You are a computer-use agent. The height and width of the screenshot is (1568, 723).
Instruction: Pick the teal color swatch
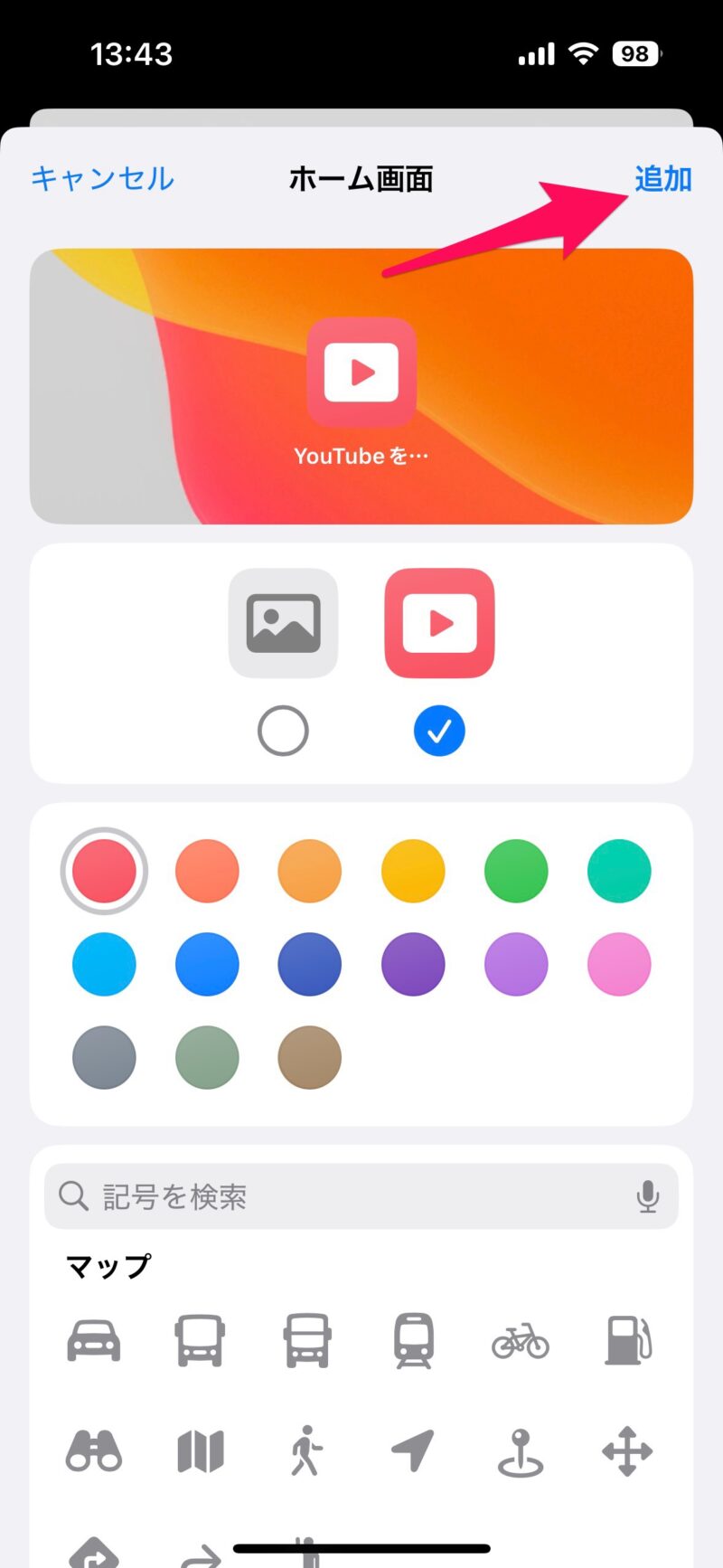click(619, 871)
